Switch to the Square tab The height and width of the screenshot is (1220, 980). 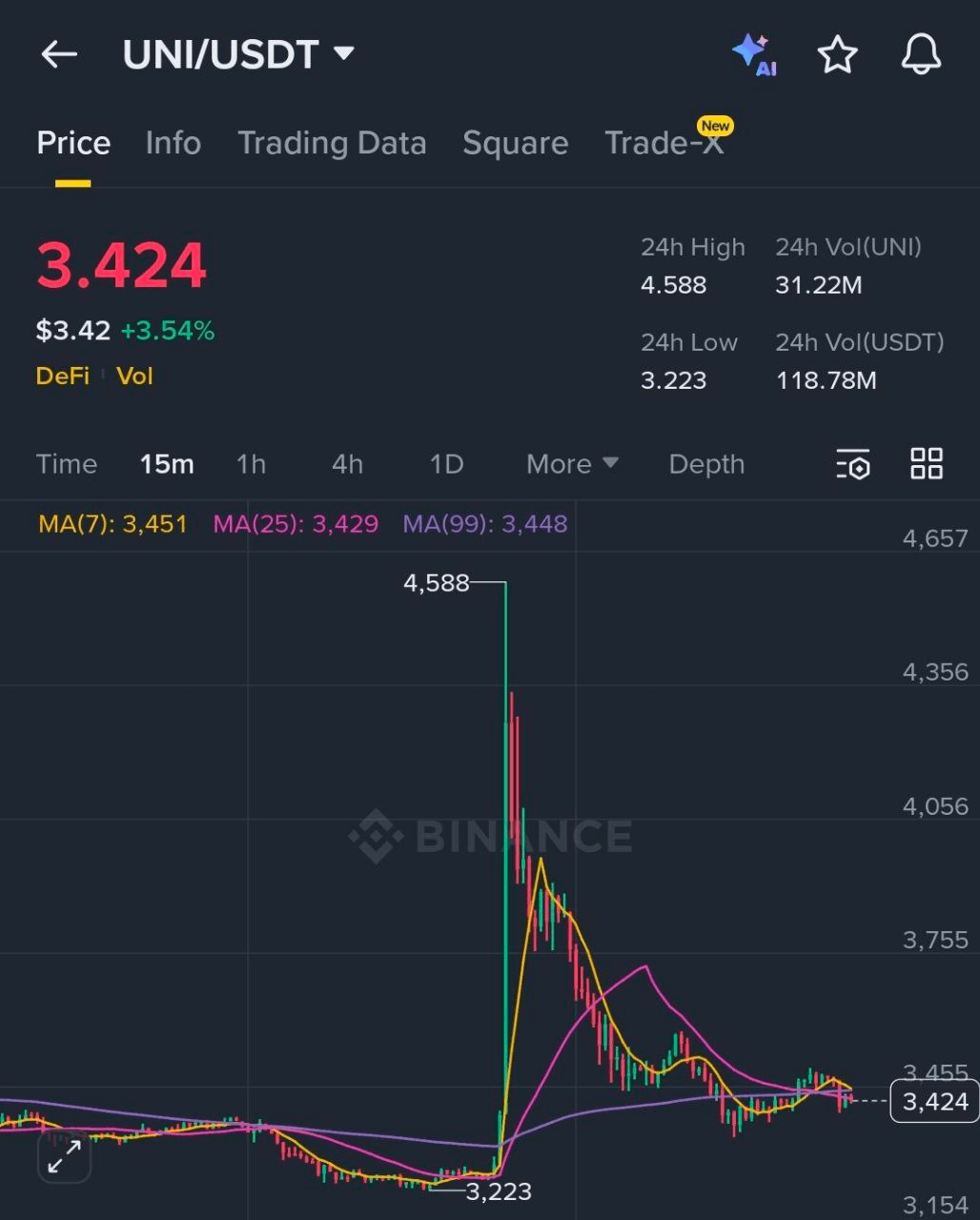pyautogui.click(x=515, y=143)
